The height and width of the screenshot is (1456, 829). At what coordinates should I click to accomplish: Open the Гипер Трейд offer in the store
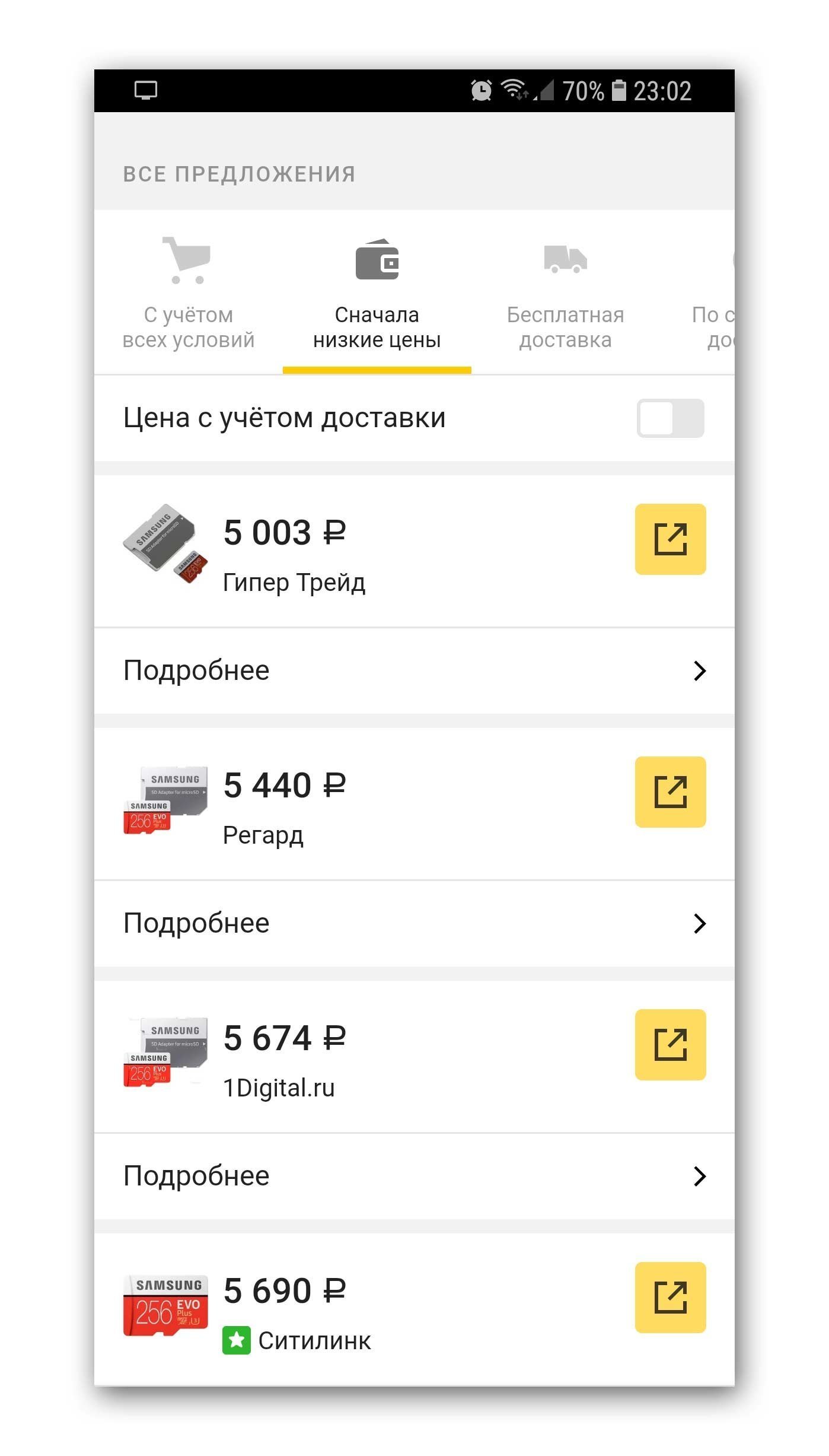point(670,539)
